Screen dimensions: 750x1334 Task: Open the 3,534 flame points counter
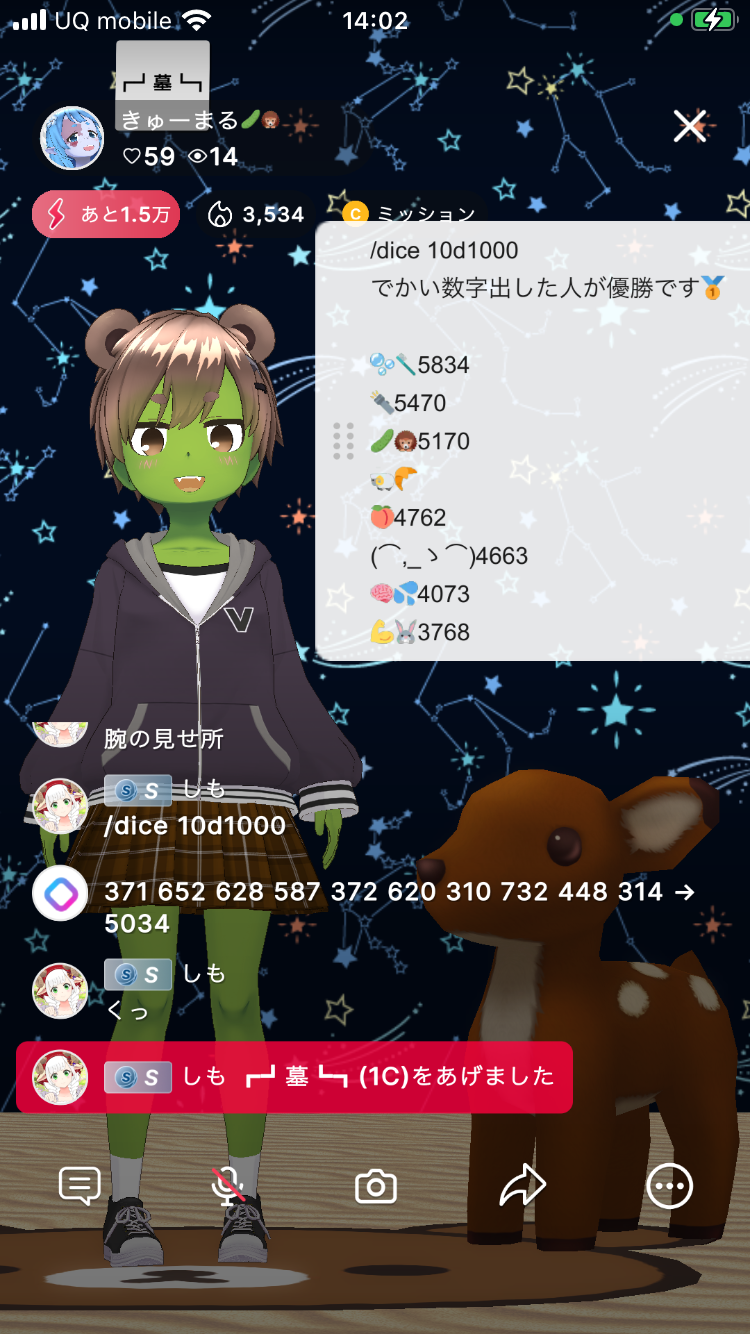point(256,214)
